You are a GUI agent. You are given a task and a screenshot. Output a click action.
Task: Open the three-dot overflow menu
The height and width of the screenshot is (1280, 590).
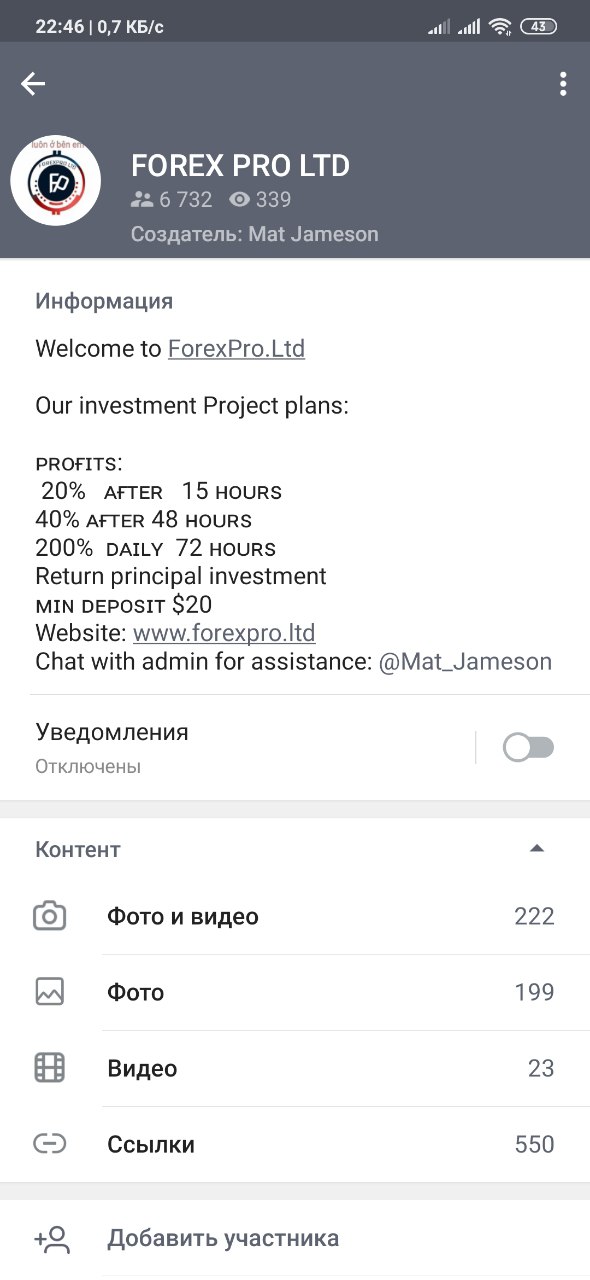pyautogui.click(x=563, y=84)
